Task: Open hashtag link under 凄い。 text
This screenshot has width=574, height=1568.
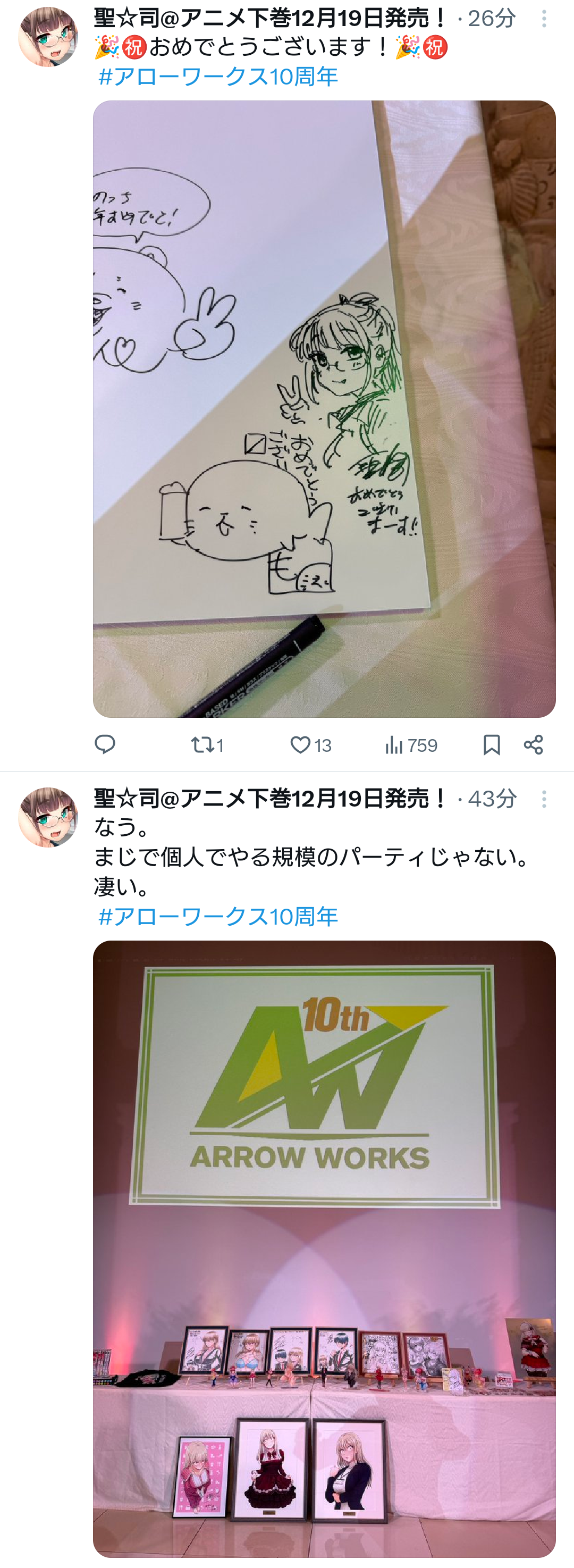Action: (x=218, y=916)
